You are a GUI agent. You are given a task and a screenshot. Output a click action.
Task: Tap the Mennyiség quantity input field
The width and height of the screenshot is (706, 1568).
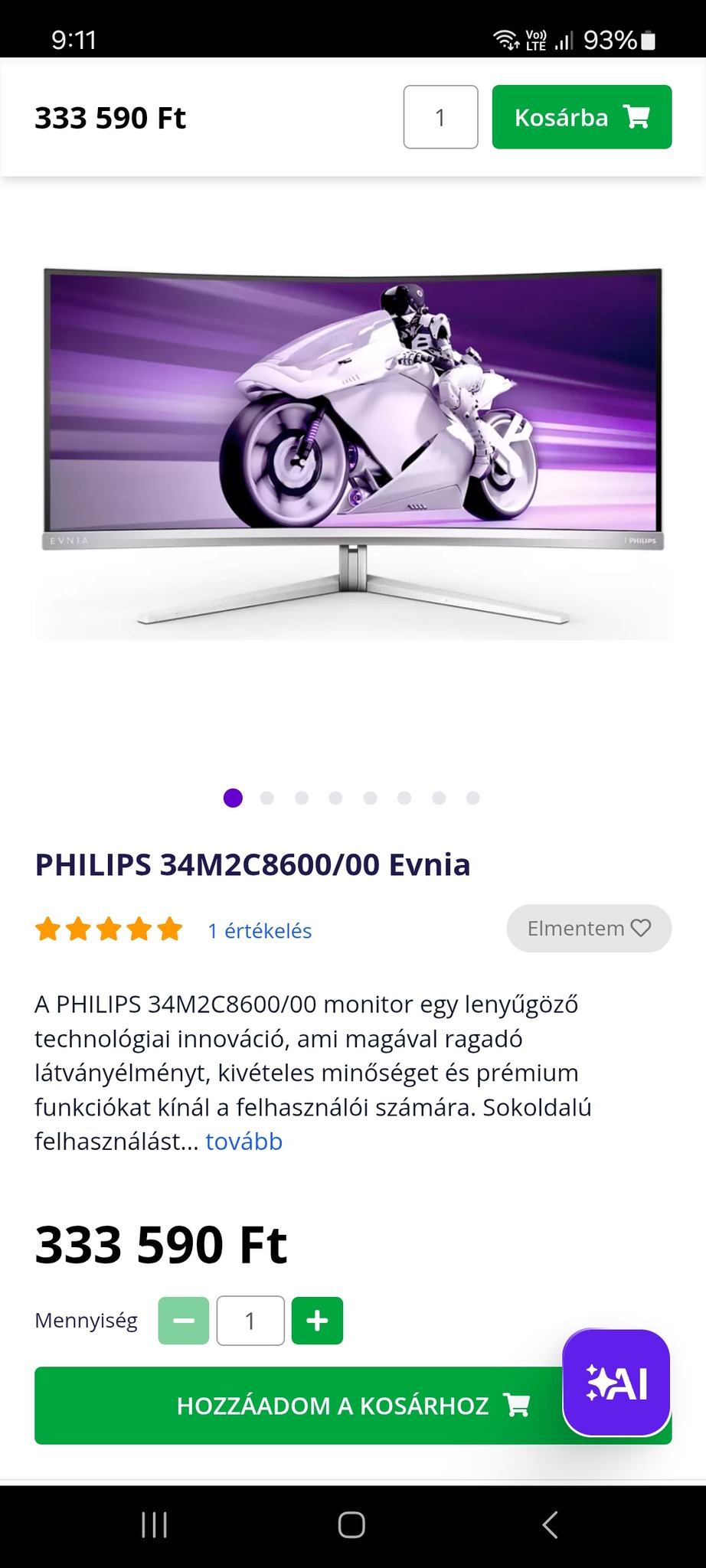click(250, 1321)
